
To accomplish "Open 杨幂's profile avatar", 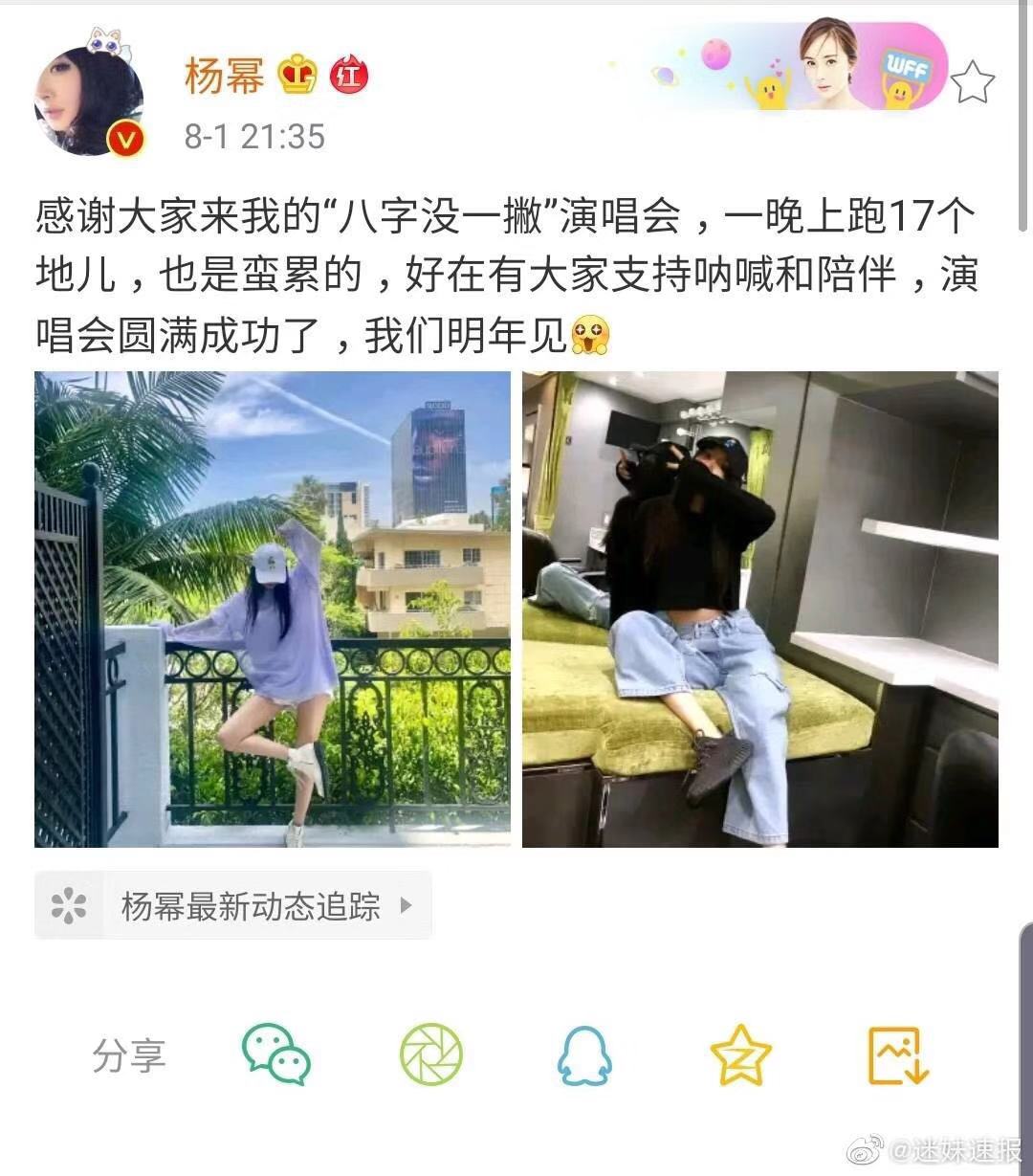I will (x=88, y=100).
